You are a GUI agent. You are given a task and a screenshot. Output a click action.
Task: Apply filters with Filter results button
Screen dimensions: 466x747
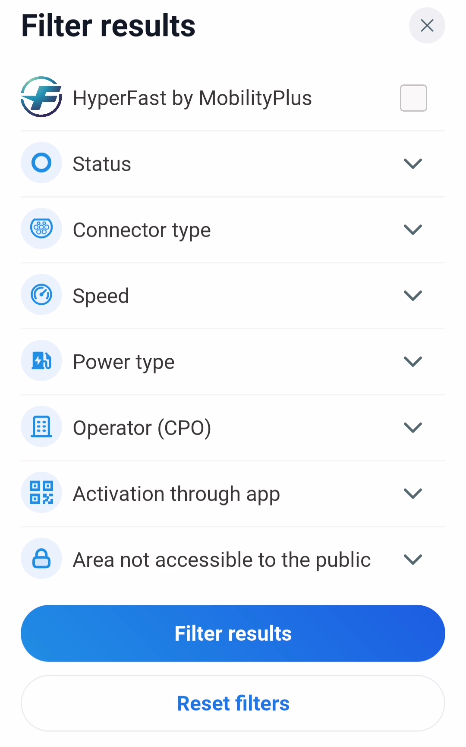233,634
